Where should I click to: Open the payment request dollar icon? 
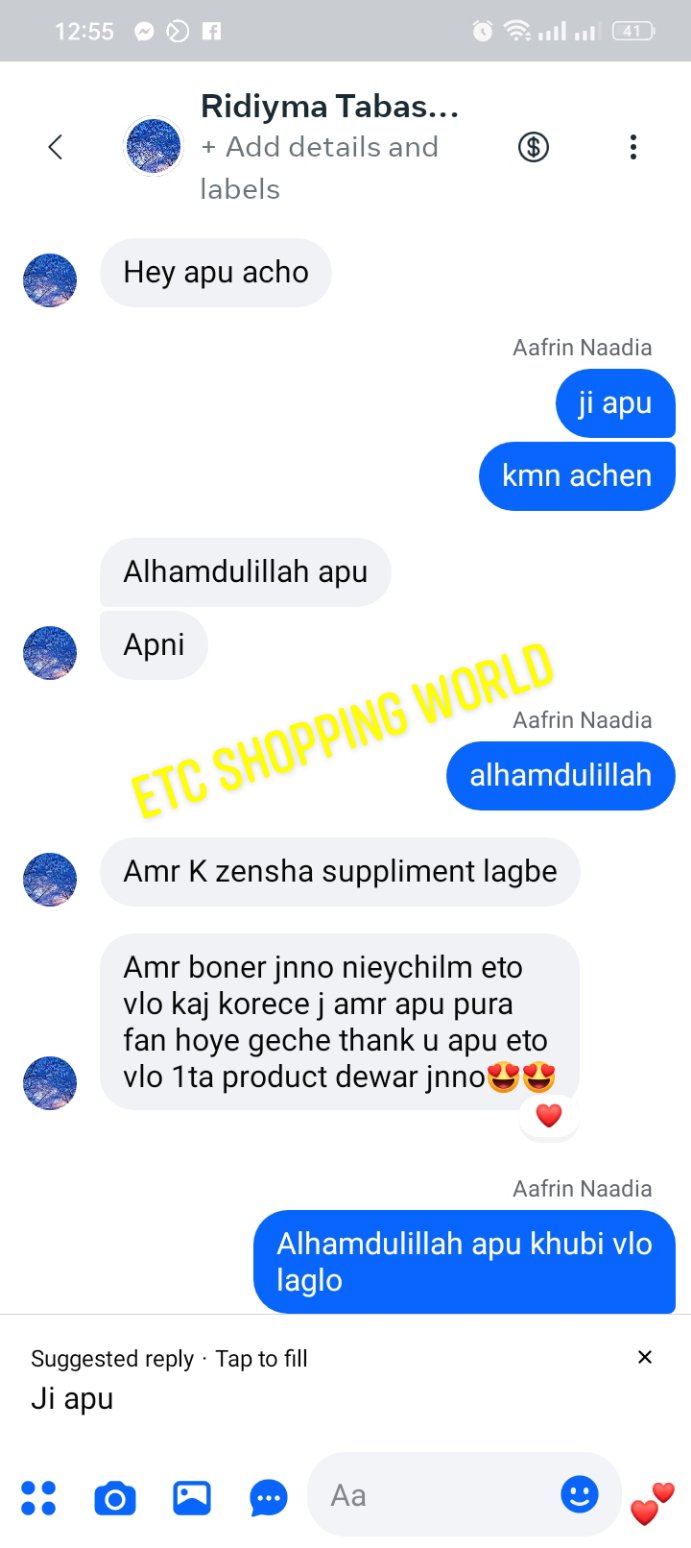coord(533,147)
